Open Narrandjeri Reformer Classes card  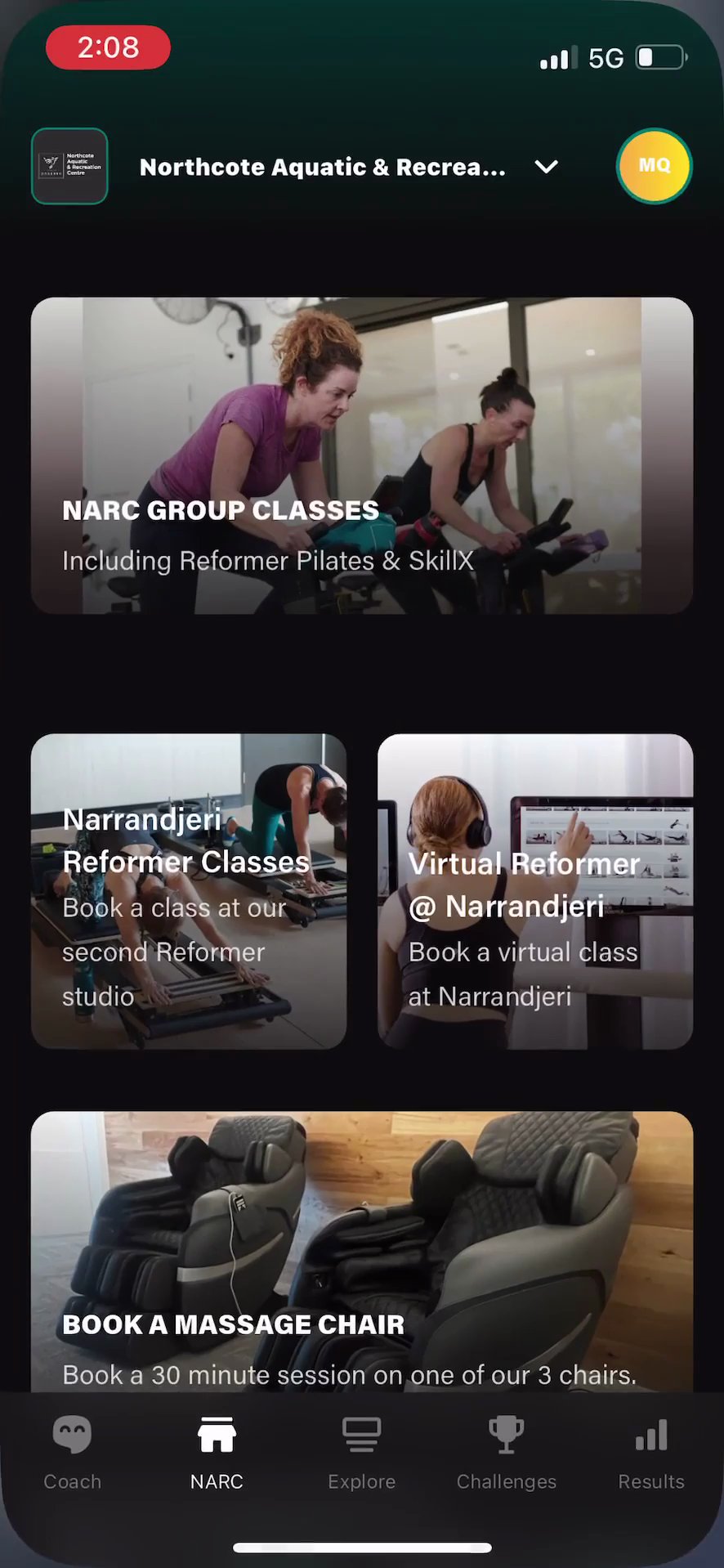189,891
